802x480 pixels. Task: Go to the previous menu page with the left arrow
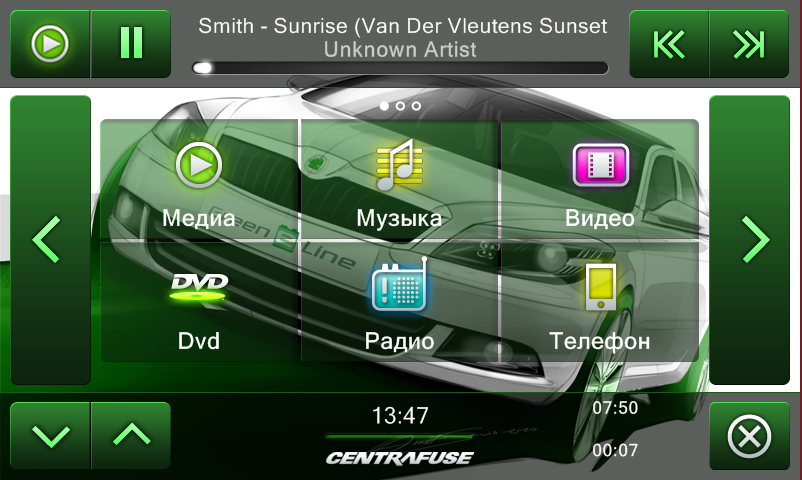click(49, 240)
